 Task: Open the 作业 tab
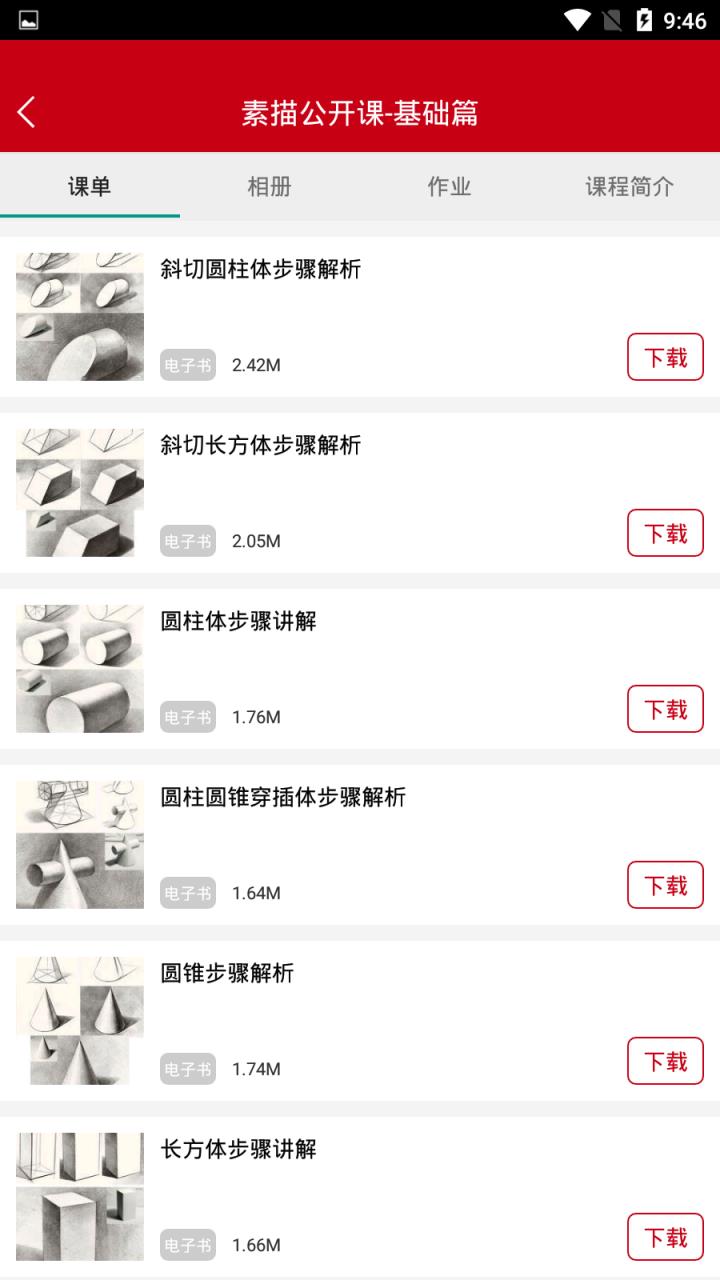[x=448, y=186]
